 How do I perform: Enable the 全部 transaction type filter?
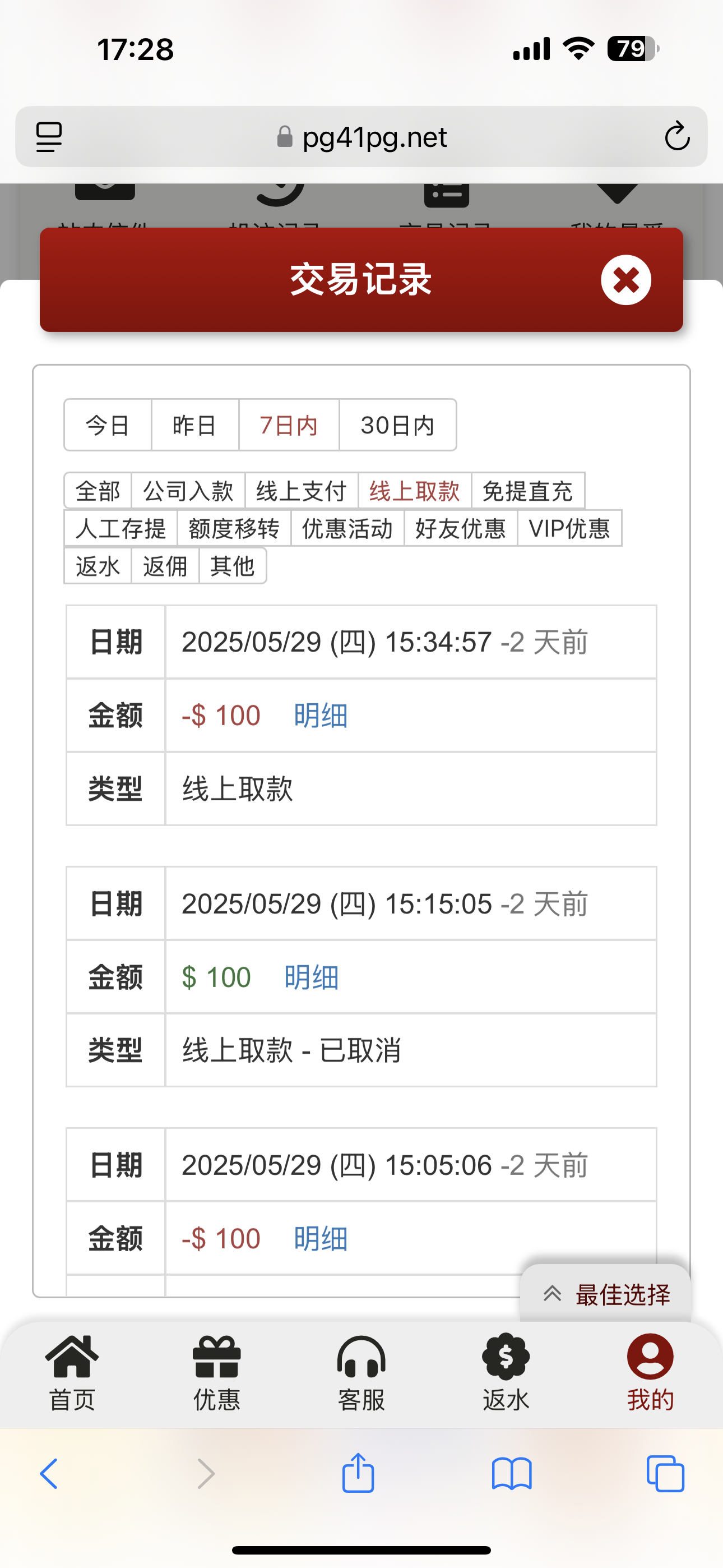[98, 491]
